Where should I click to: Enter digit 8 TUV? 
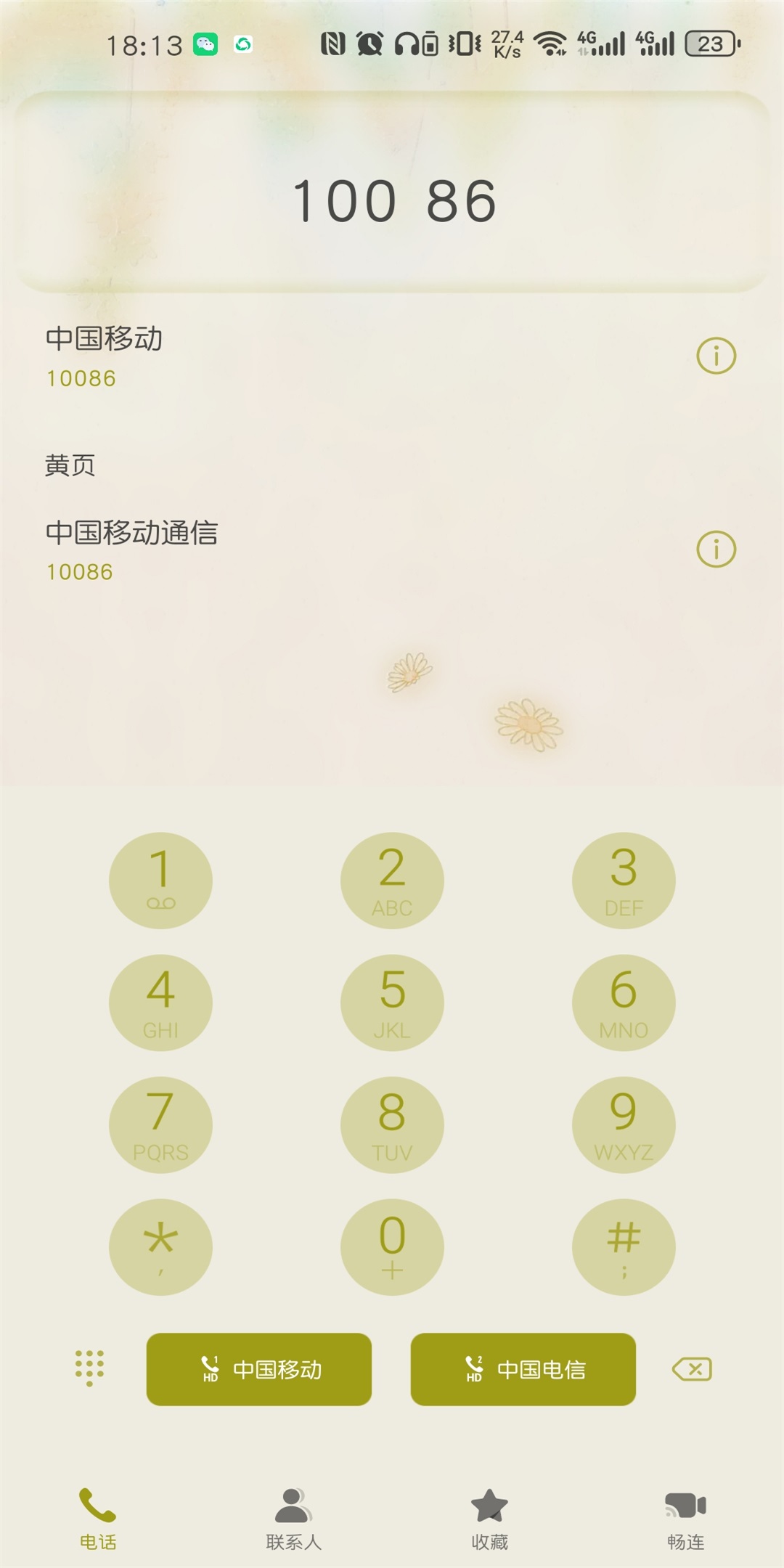coord(392,1124)
